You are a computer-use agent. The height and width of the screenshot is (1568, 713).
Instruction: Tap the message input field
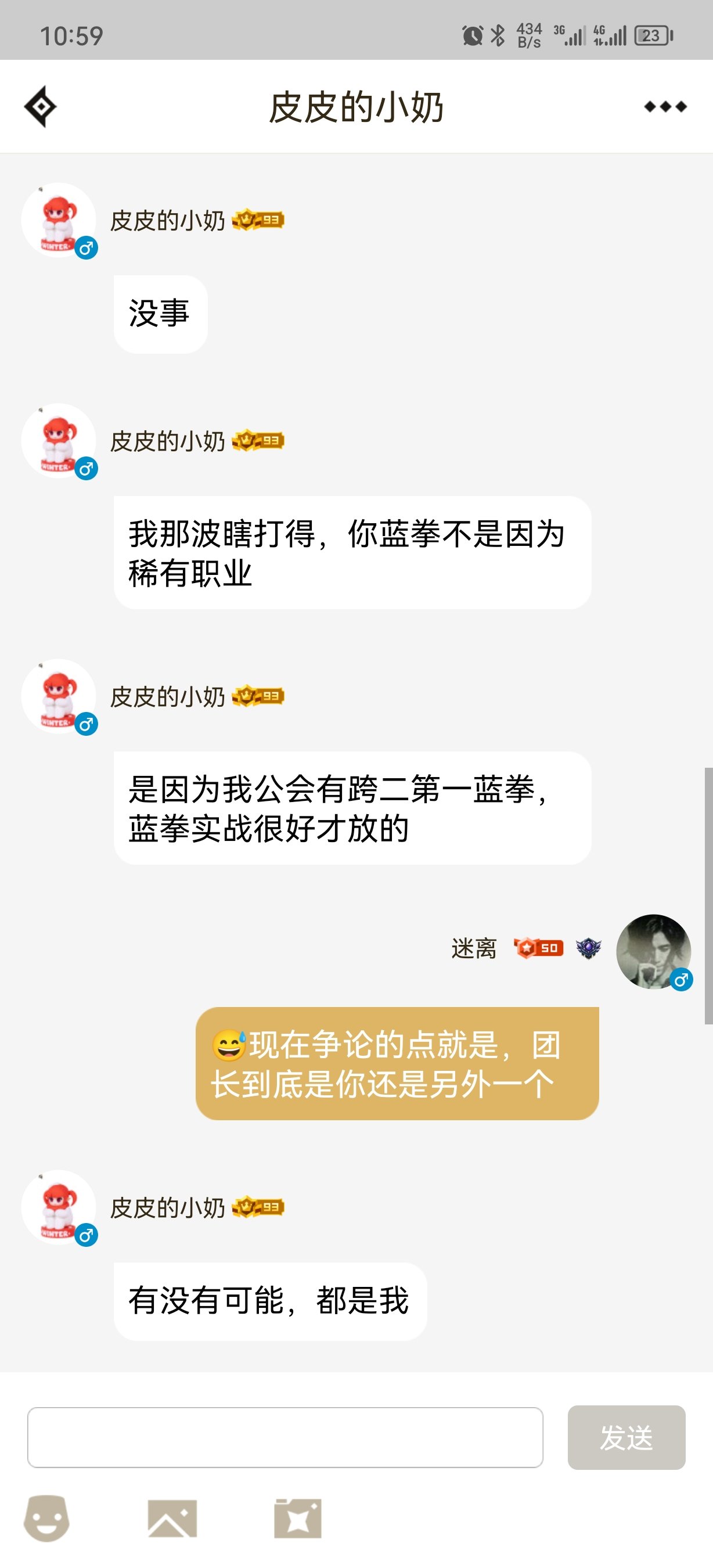click(285, 1437)
